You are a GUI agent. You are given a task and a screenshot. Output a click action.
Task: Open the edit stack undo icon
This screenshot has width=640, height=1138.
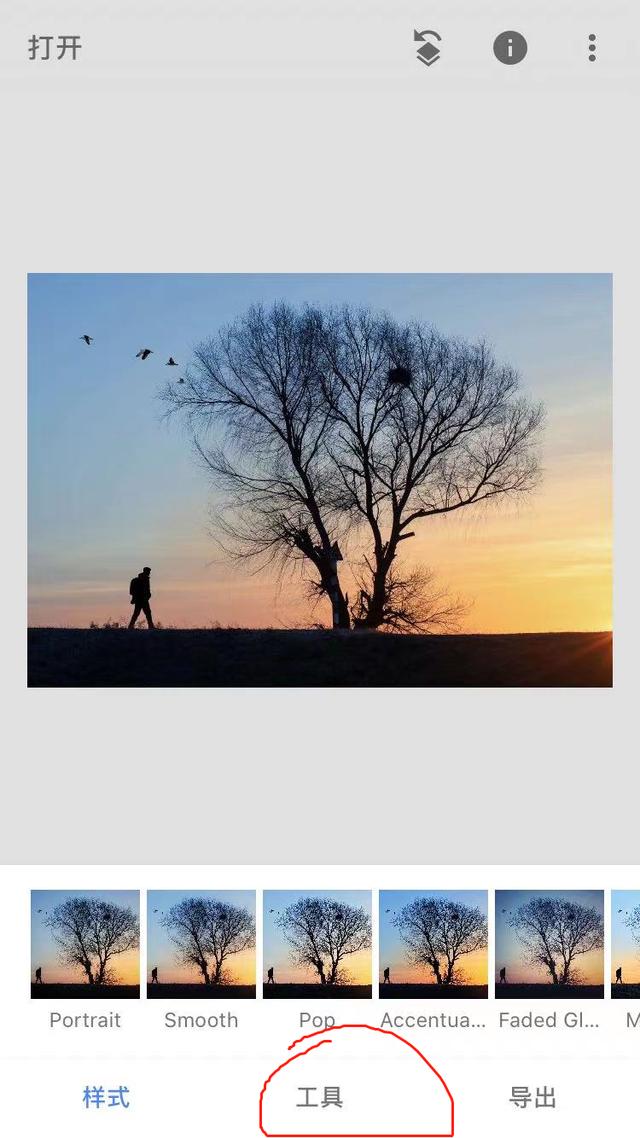[428, 48]
